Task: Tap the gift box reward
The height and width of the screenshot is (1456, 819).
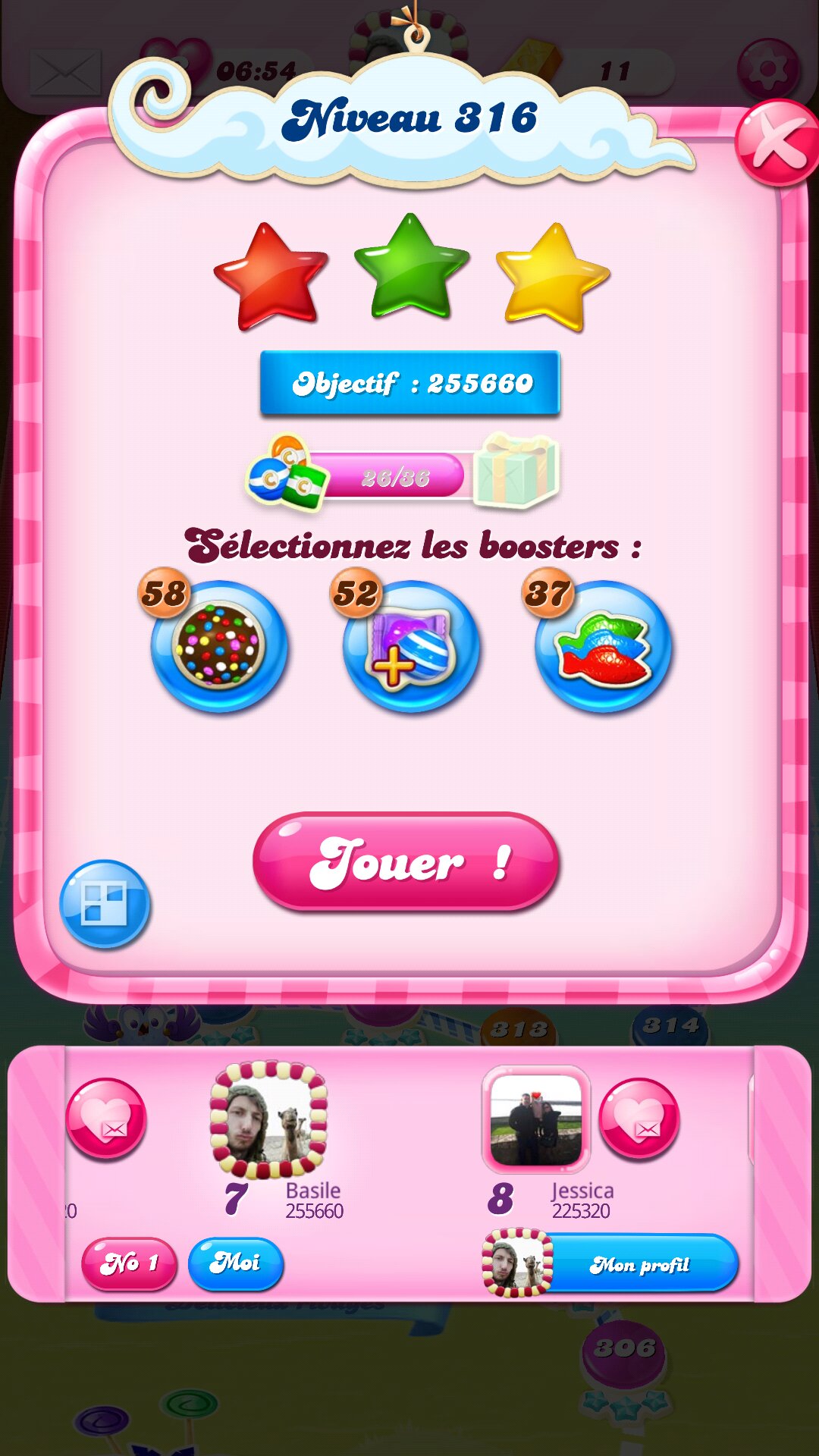Action: click(517, 470)
